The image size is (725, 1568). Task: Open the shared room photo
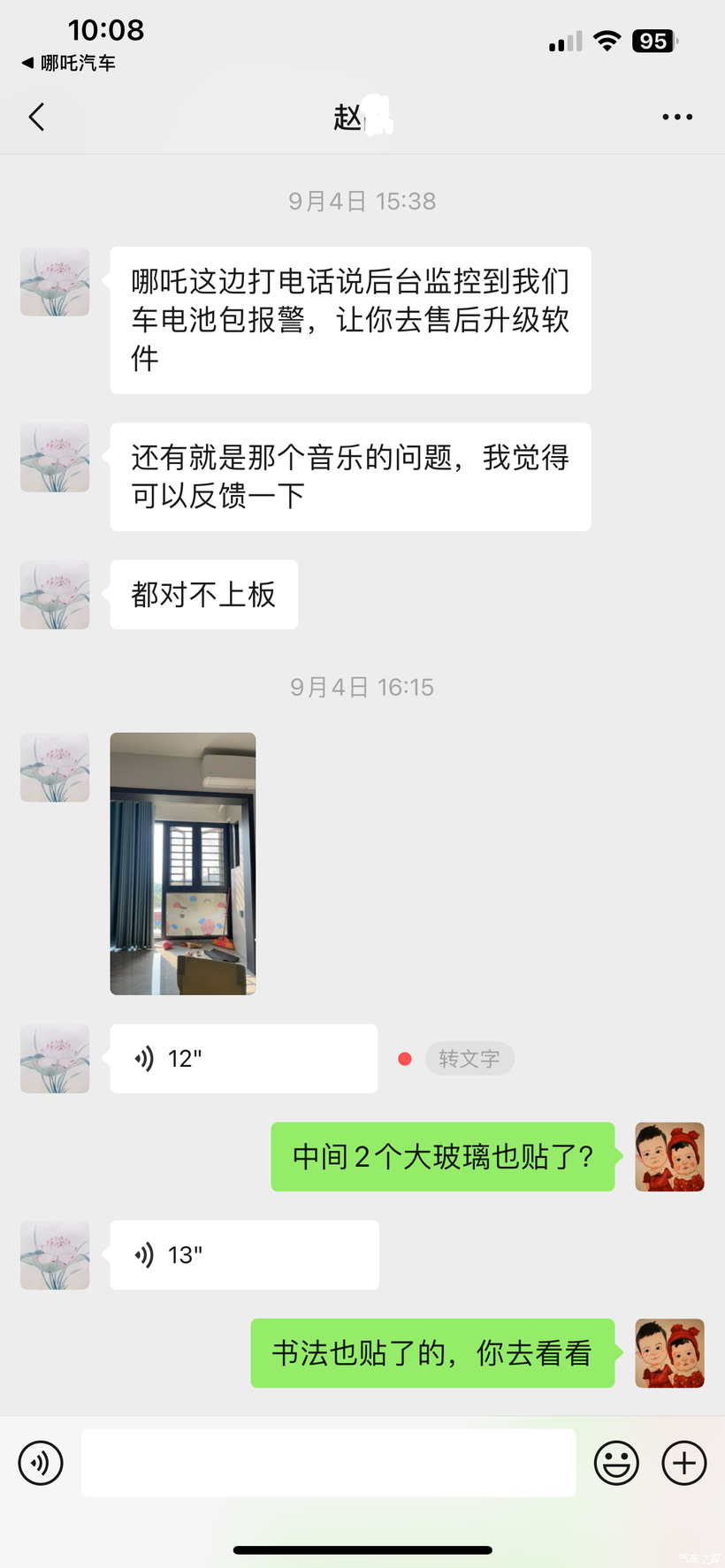183,864
